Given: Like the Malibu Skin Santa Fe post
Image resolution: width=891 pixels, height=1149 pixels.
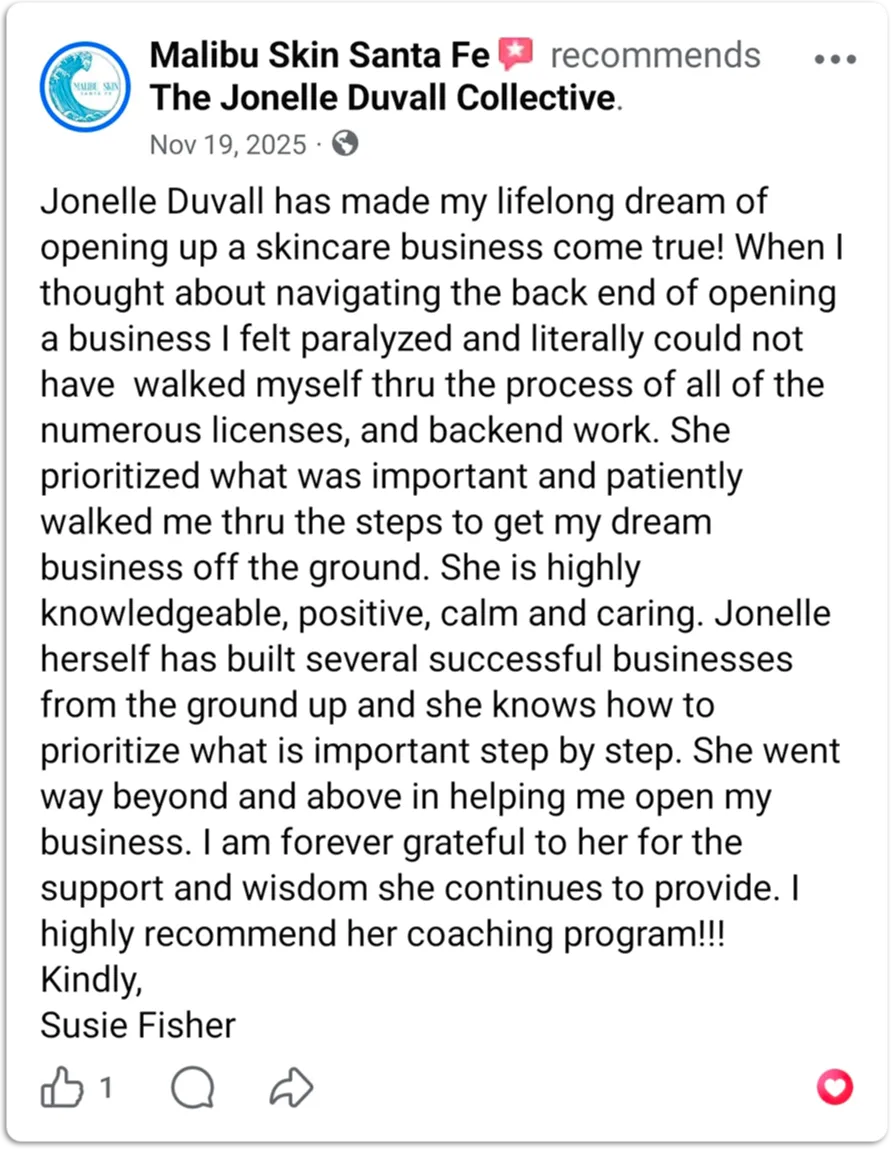Looking at the screenshot, I should pos(63,1087).
